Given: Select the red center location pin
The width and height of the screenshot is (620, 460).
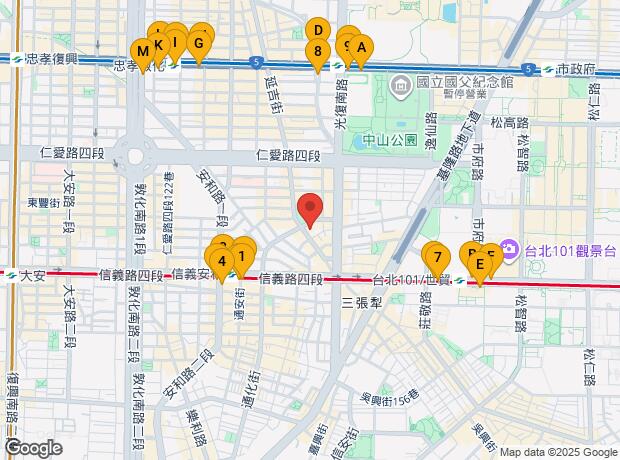Looking at the screenshot, I should pos(311,208).
